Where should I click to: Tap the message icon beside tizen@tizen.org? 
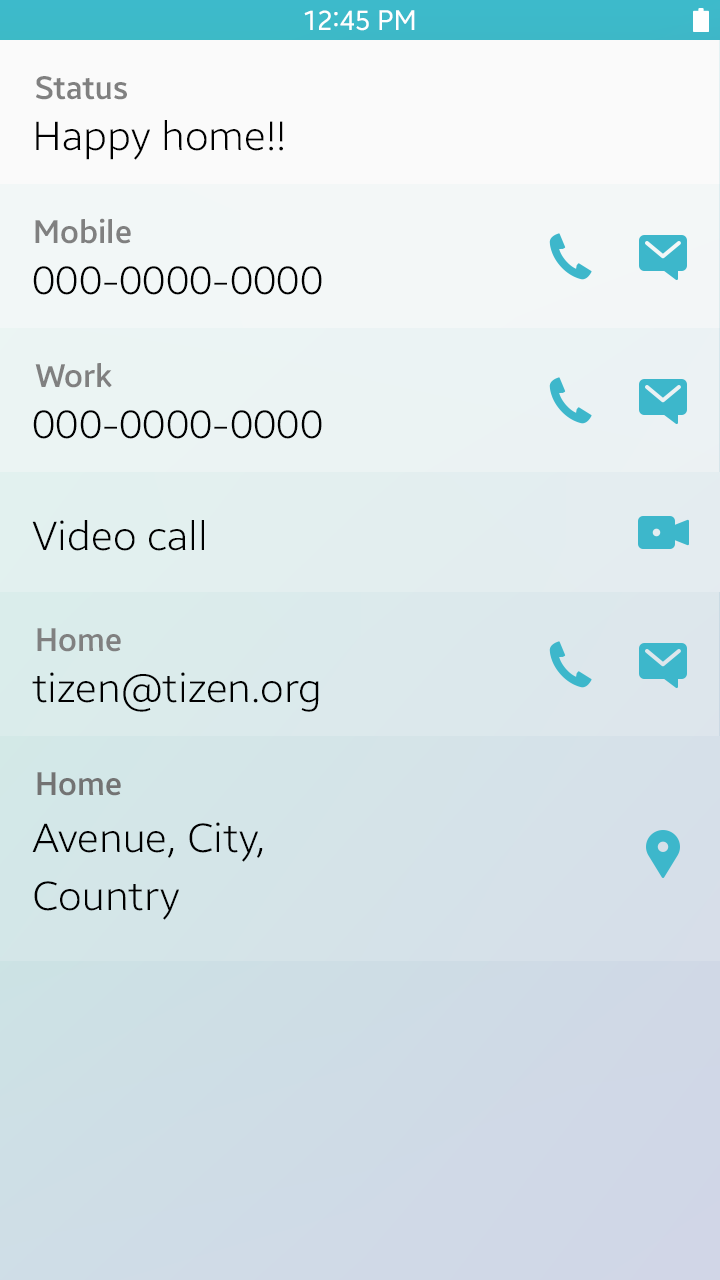663,665
